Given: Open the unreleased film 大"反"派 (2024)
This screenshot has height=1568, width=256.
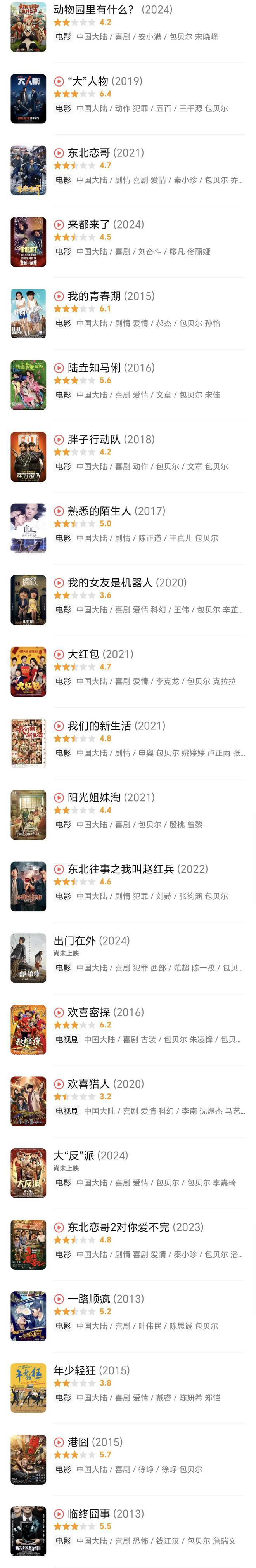Looking at the screenshot, I should (91, 1156).
